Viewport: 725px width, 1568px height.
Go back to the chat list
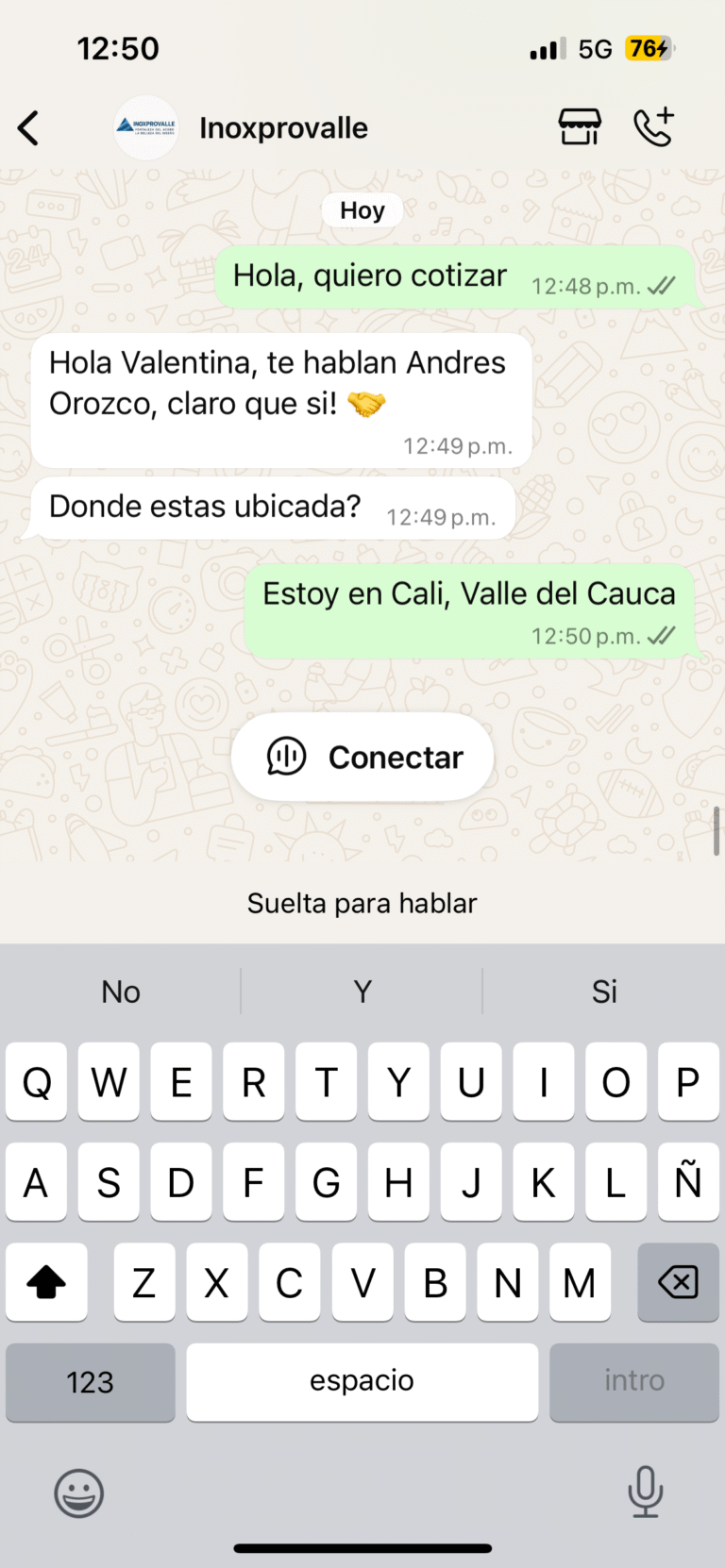click(29, 127)
